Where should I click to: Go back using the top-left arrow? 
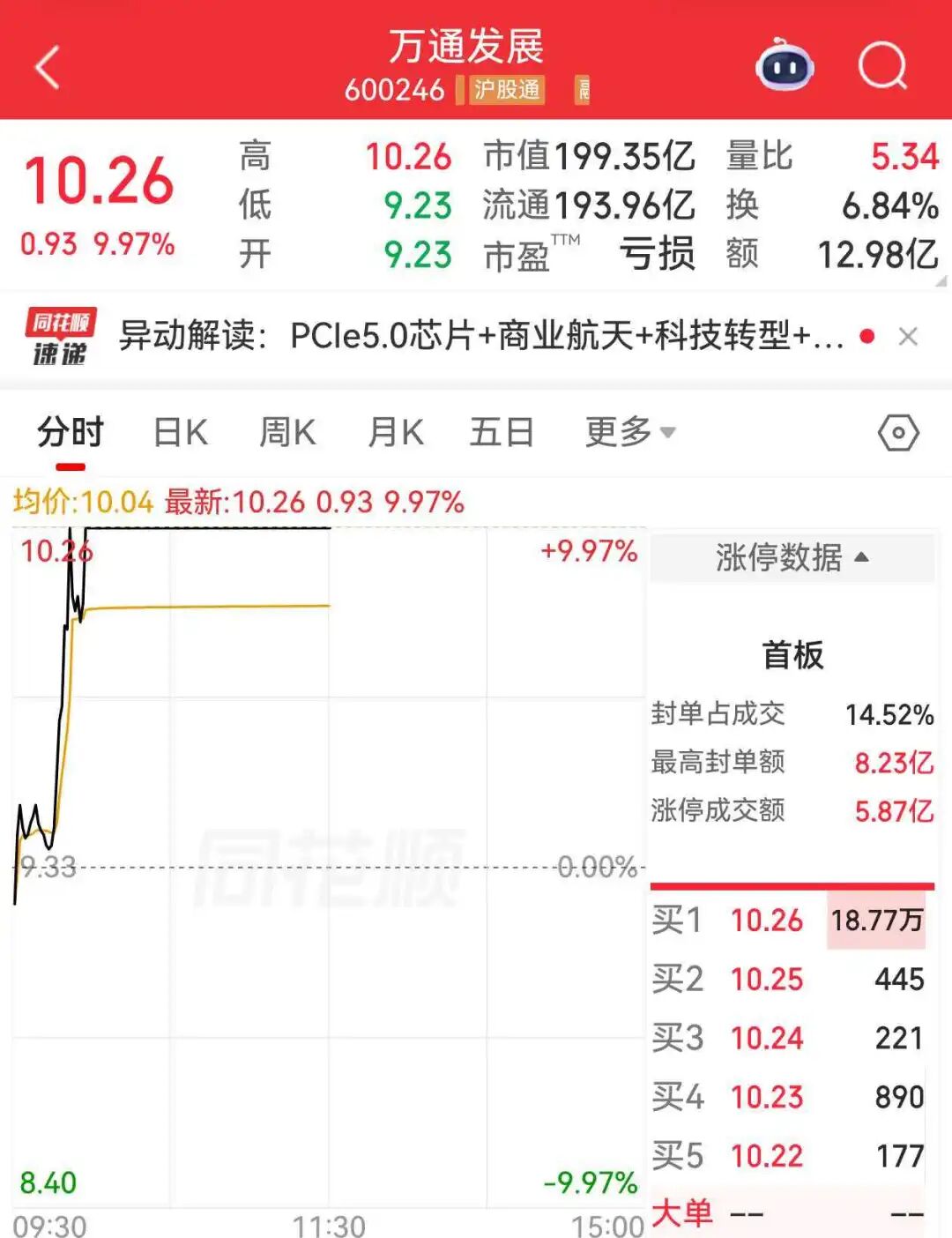(48, 67)
